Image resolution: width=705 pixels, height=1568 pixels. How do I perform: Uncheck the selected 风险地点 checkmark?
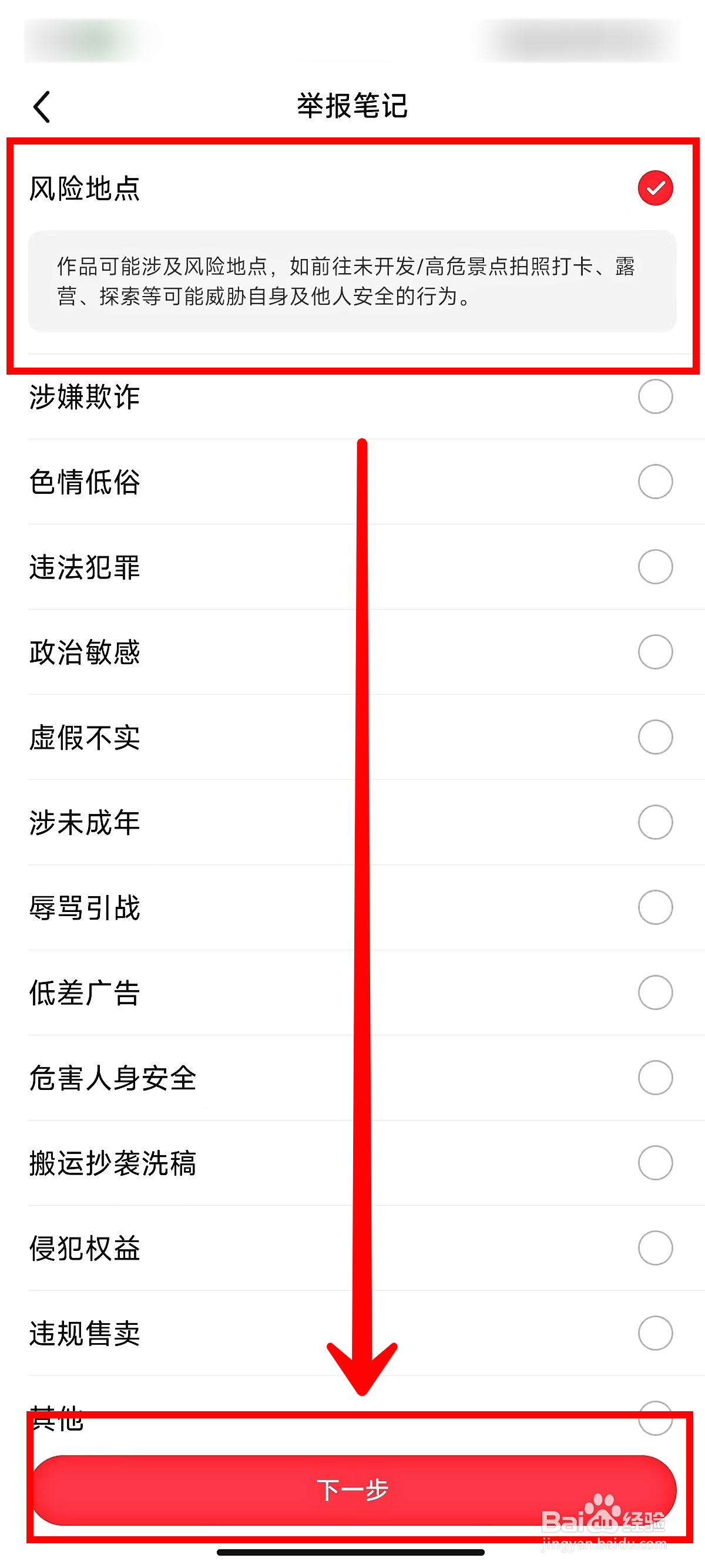click(654, 187)
